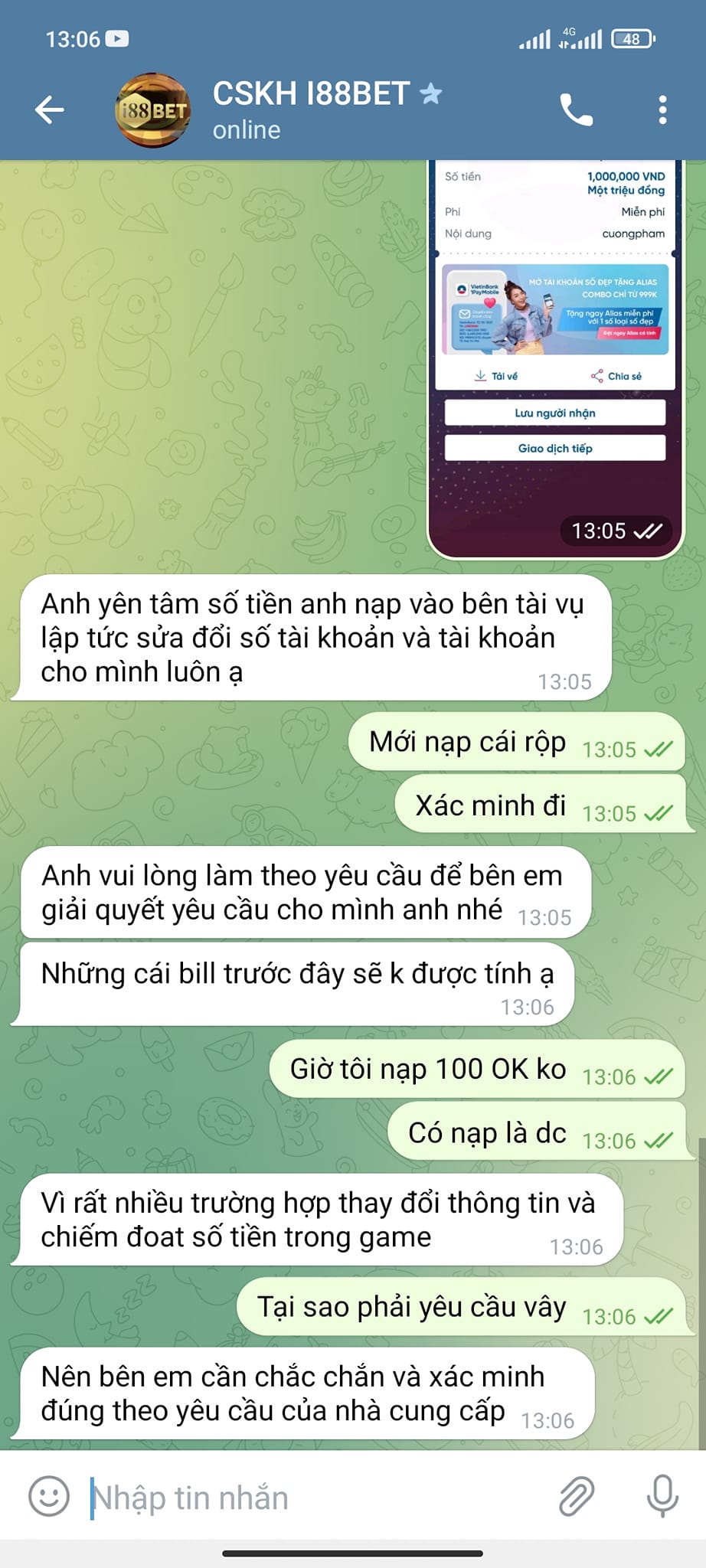Start a voice call with CSKH I88BET
Screen dimensions: 706x1568
click(576, 110)
